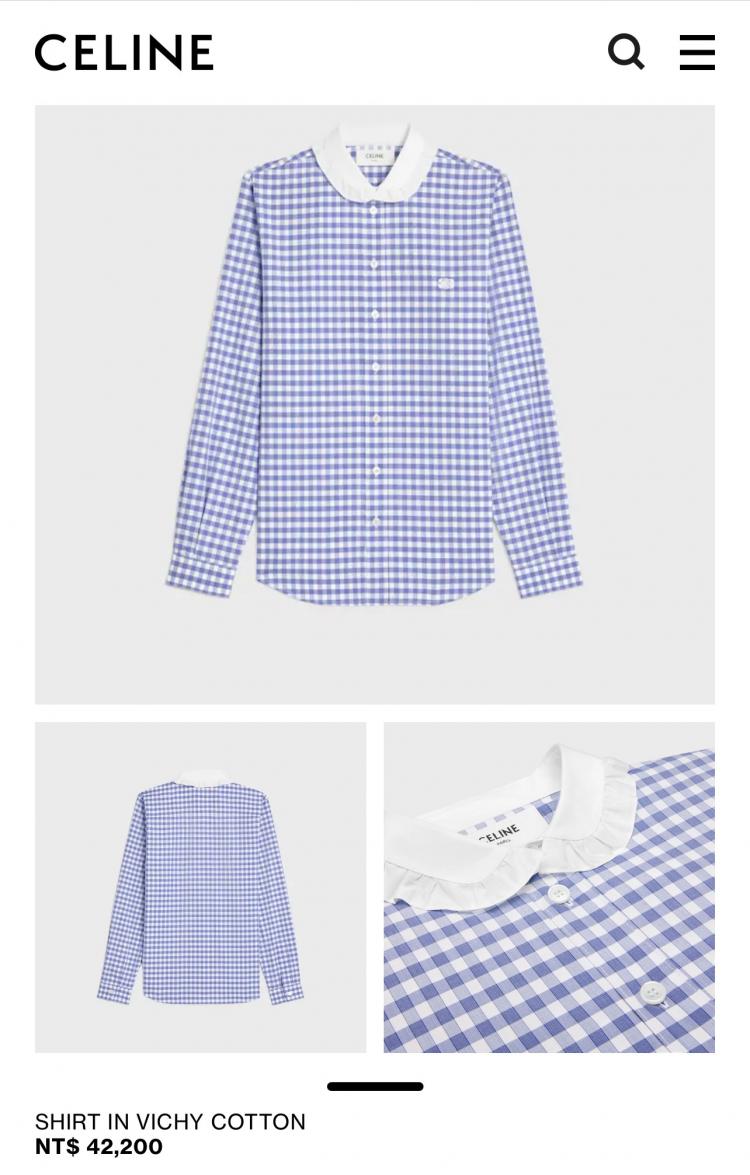The width and height of the screenshot is (750, 1175).
Task: Enlarge the front view shirt image
Action: point(375,404)
